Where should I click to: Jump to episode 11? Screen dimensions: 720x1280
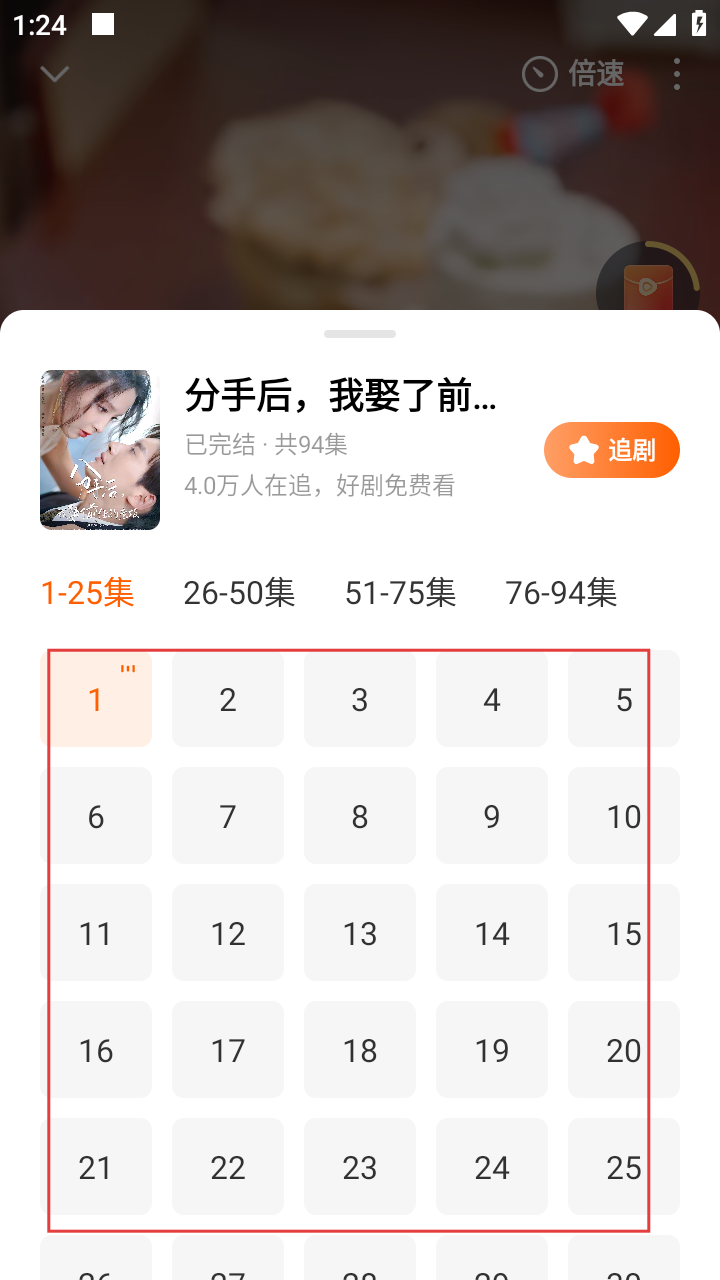coord(96,933)
